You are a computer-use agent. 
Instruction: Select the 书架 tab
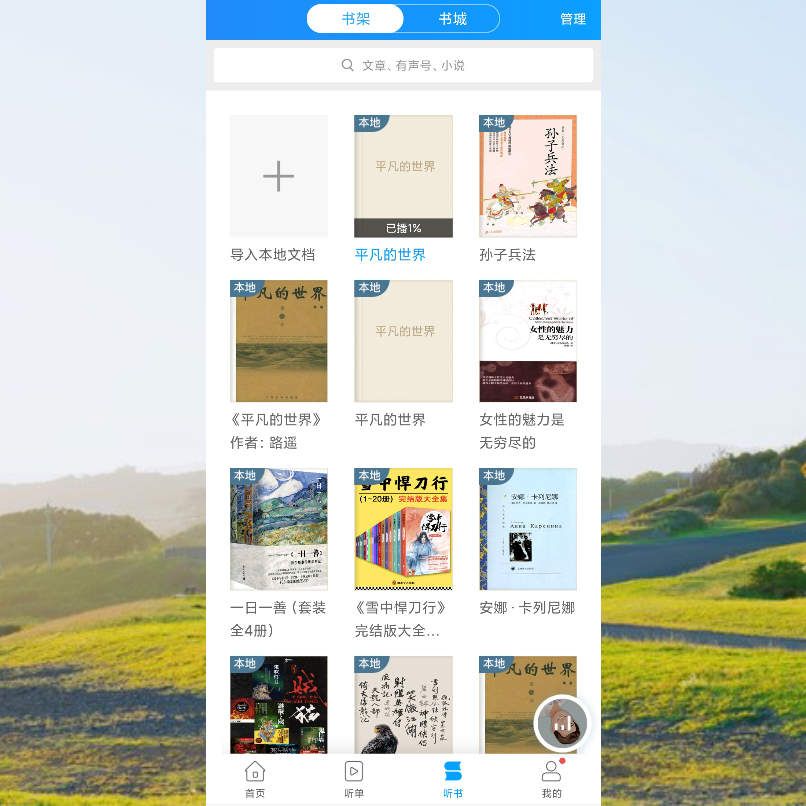pyautogui.click(x=356, y=19)
